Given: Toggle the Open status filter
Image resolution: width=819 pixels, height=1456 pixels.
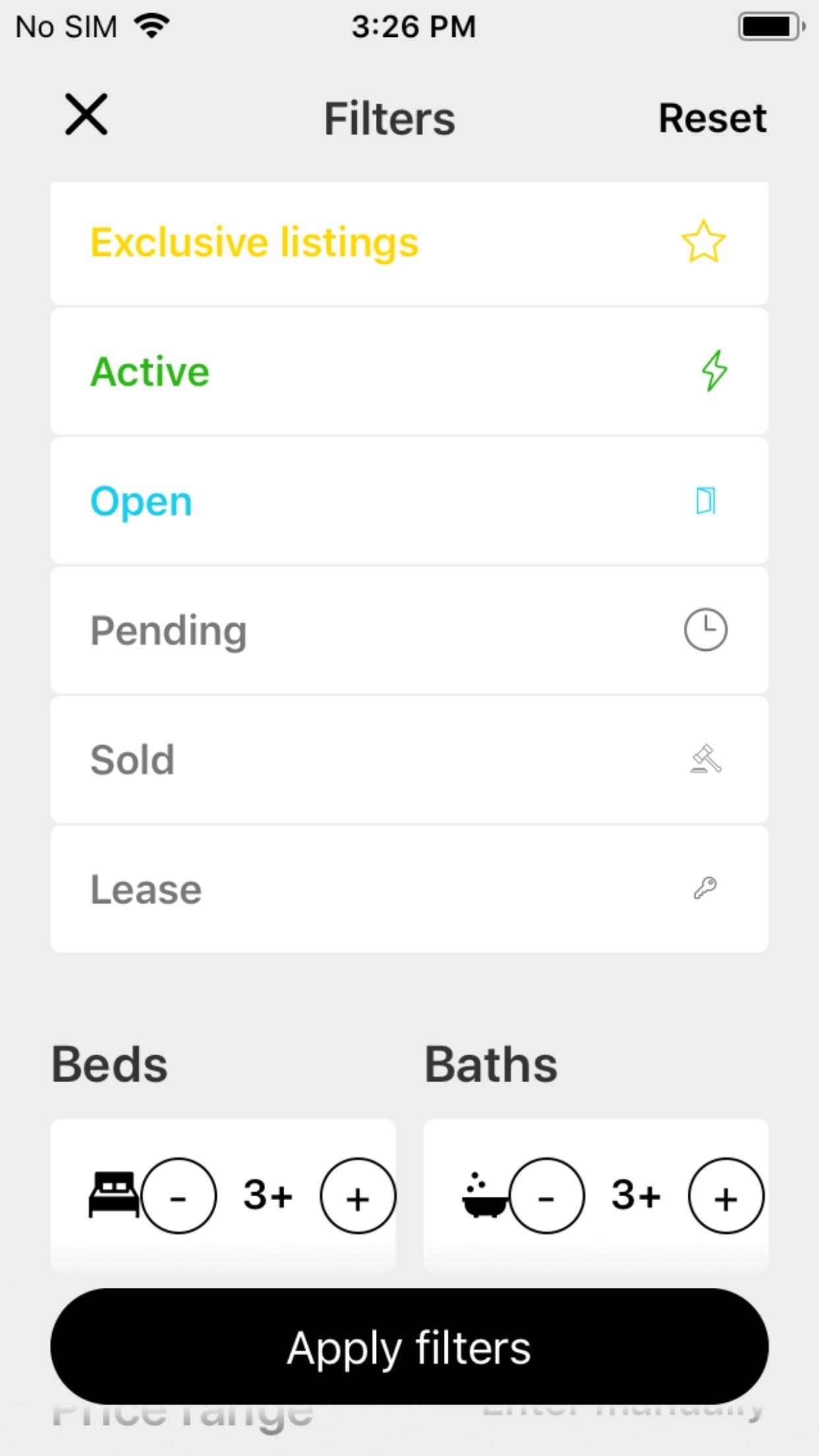Looking at the screenshot, I should 409,501.
